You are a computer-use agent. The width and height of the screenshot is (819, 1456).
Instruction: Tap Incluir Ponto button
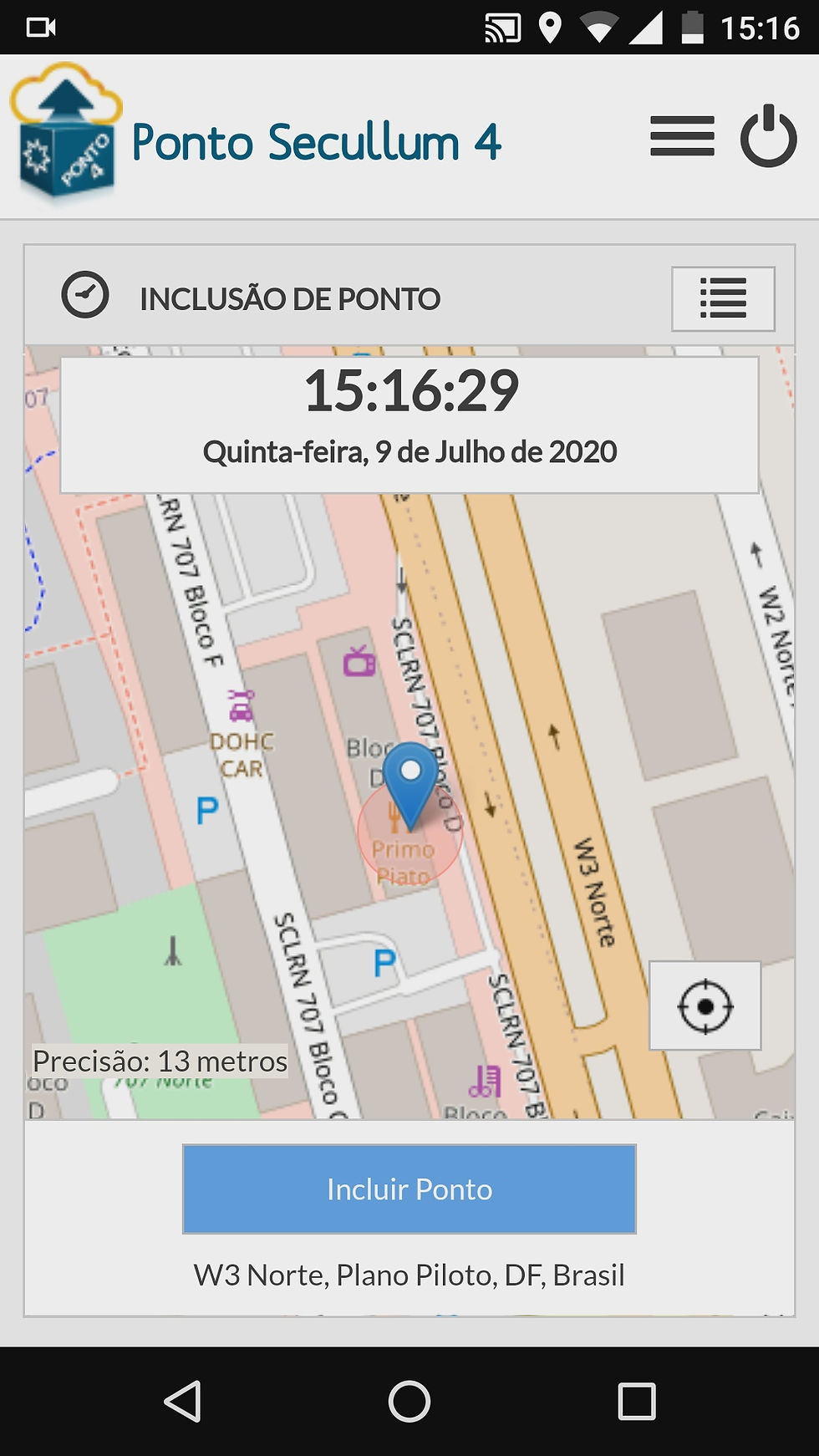point(409,1189)
